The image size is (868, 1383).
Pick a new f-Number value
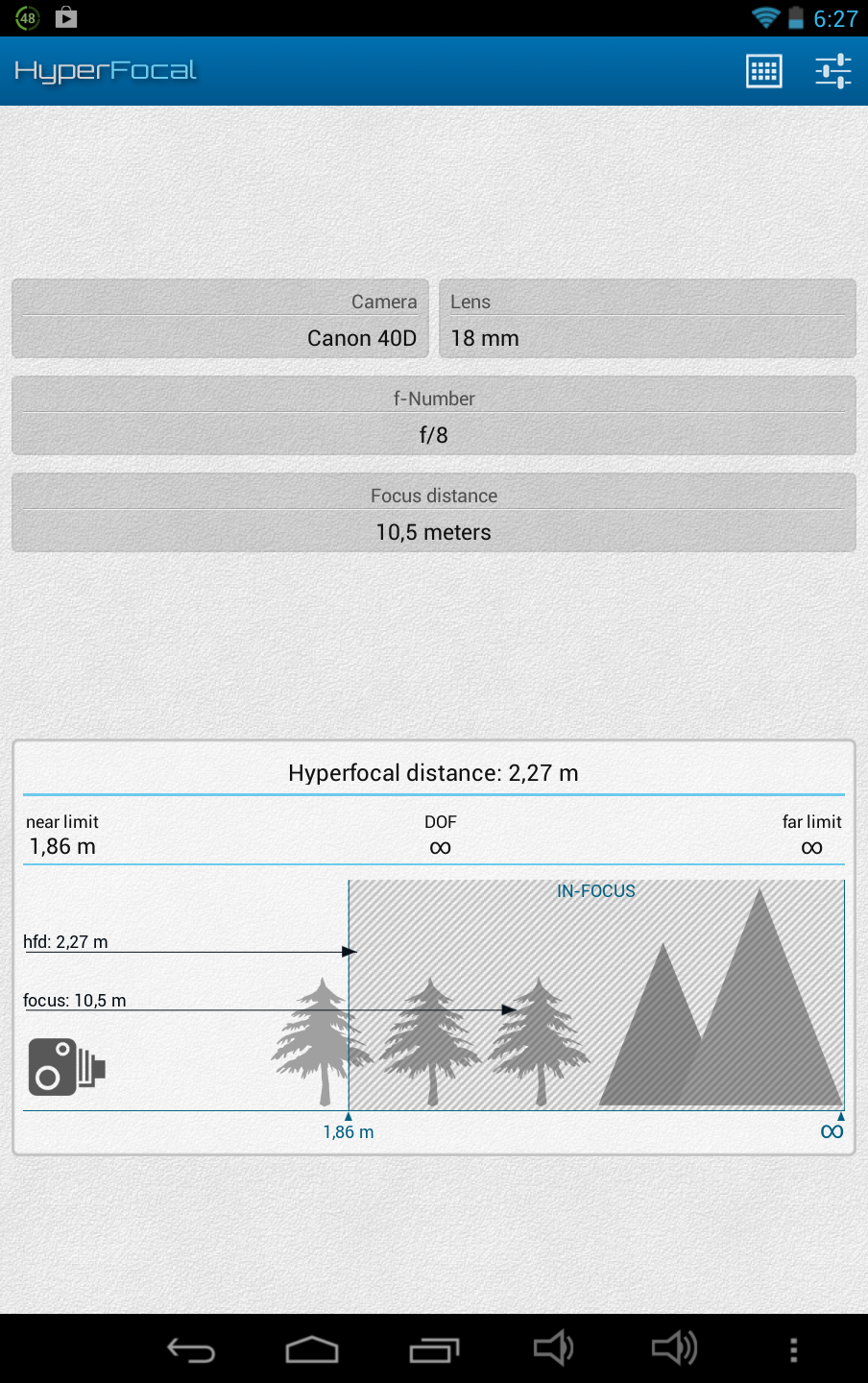(x=434, y=417)
